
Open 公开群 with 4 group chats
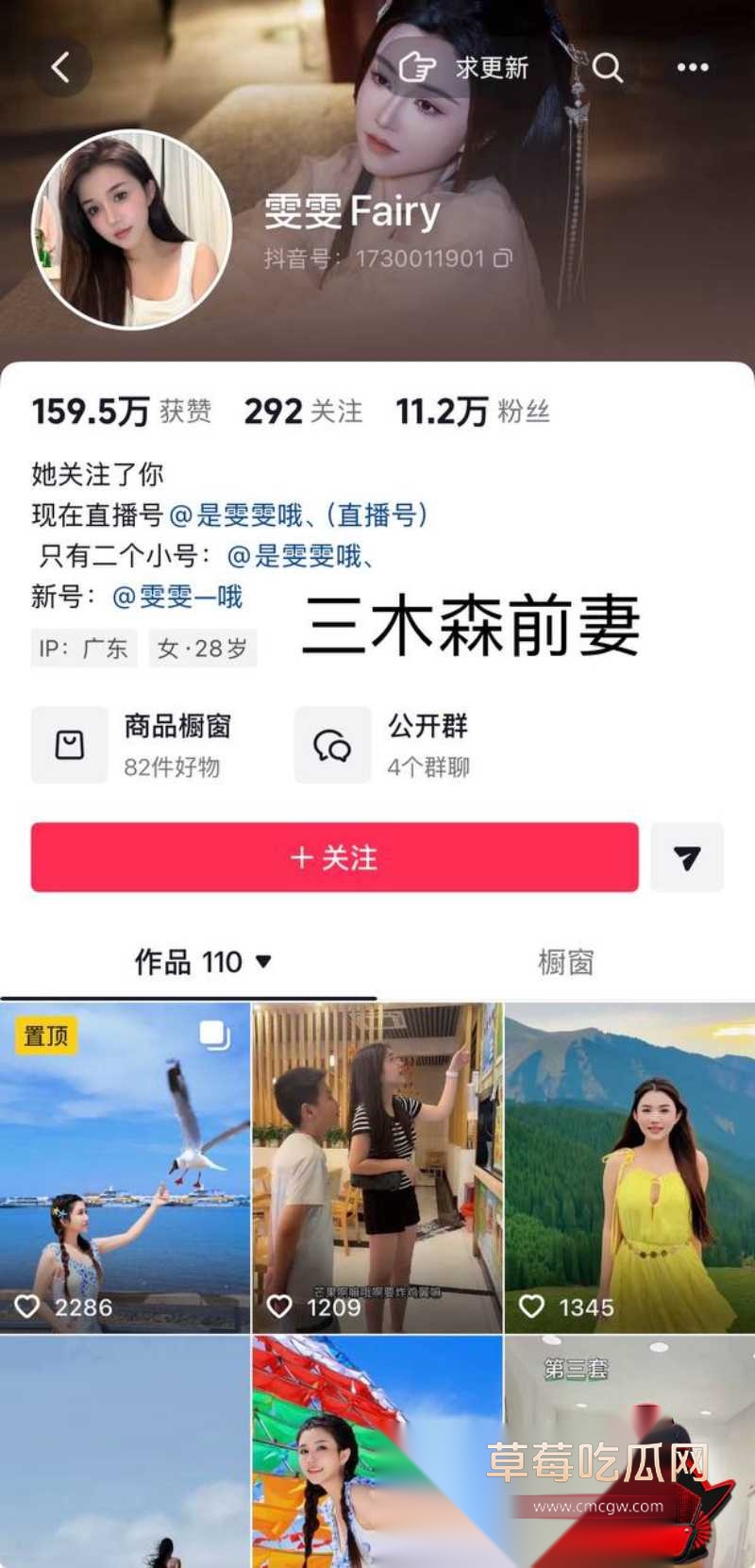(x=383, y=745)
